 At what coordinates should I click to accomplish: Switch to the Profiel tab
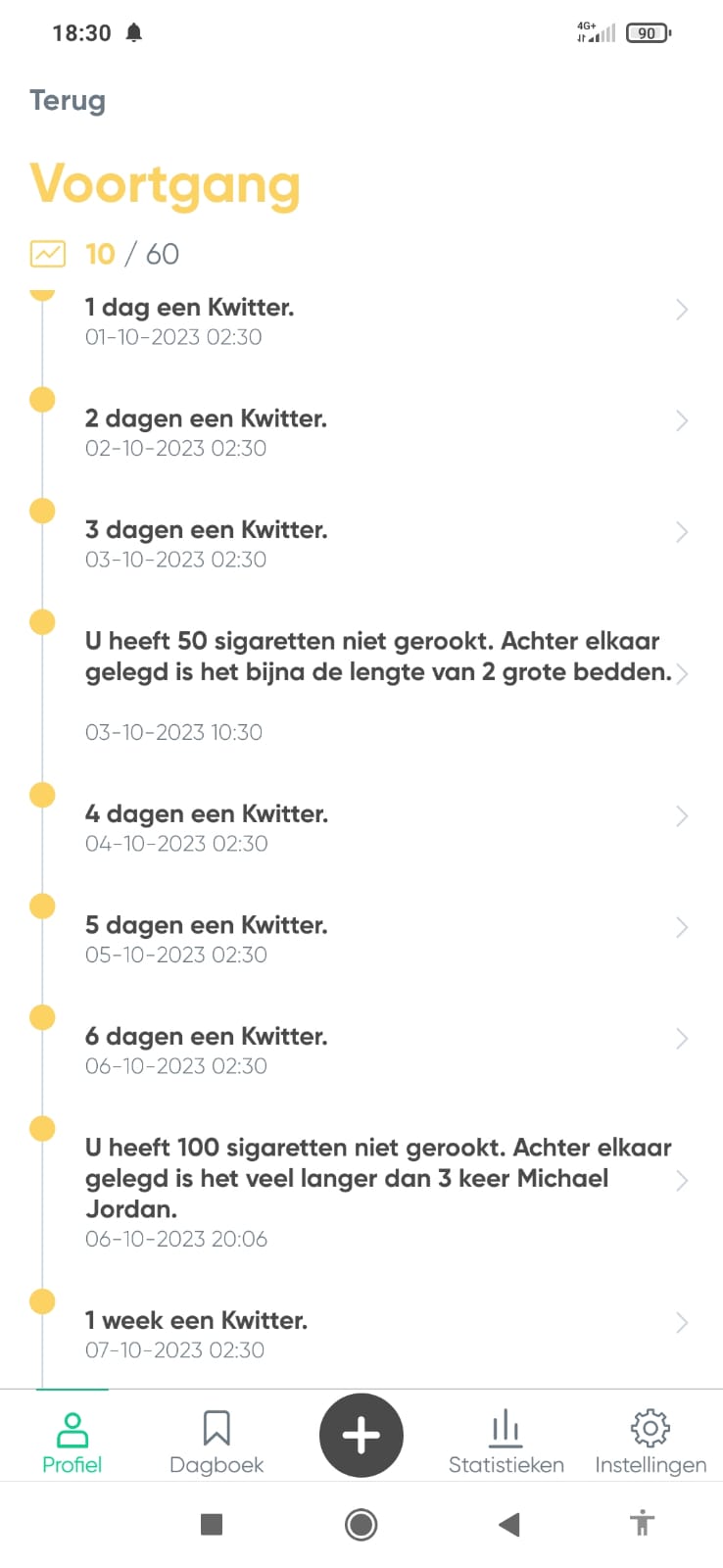(x=72, y=1443)
